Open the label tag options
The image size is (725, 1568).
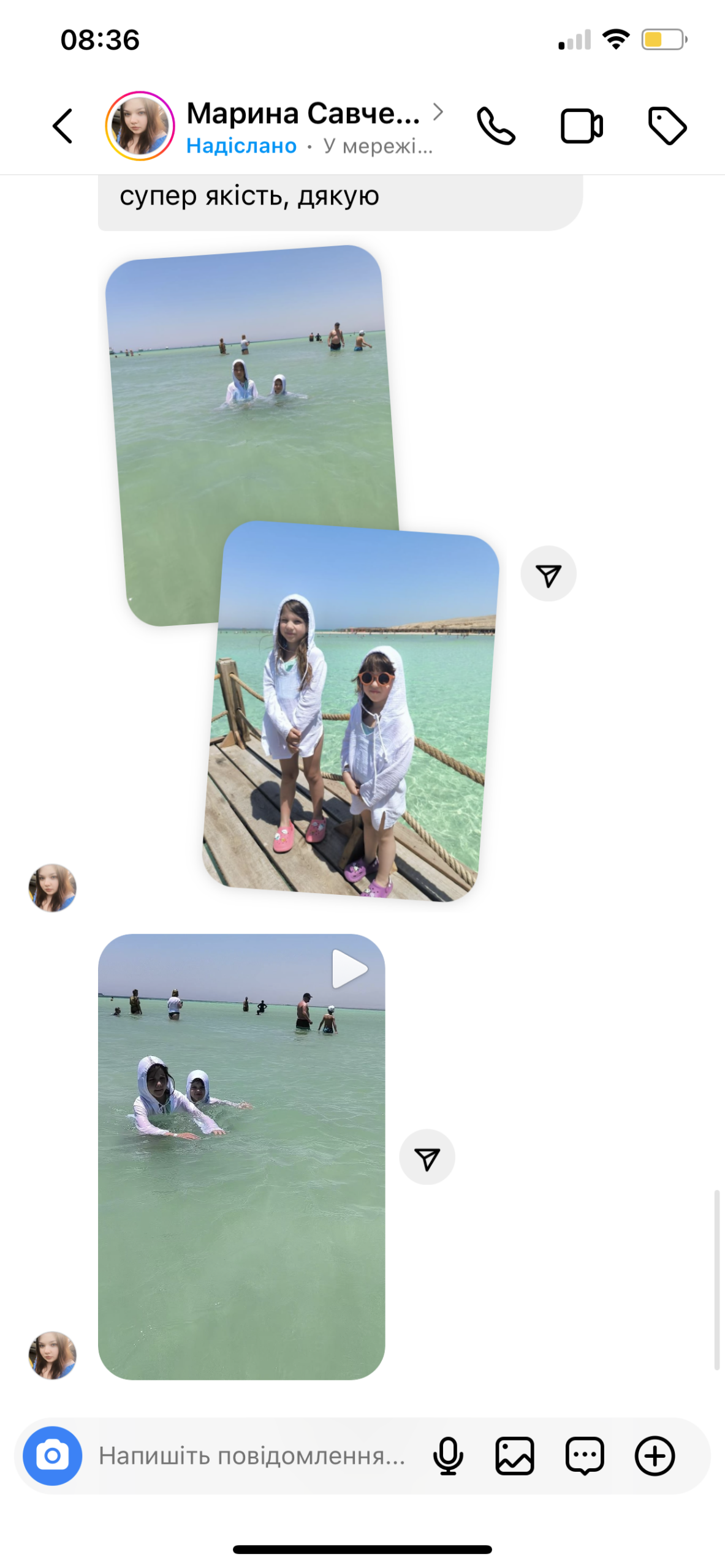pos(667,126)
